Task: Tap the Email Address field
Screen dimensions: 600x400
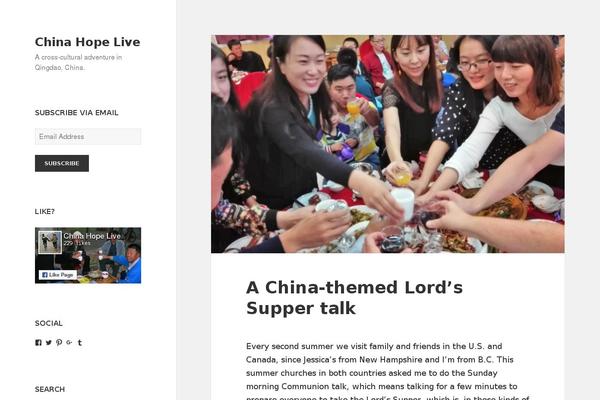Action: [x=88, y=136]
